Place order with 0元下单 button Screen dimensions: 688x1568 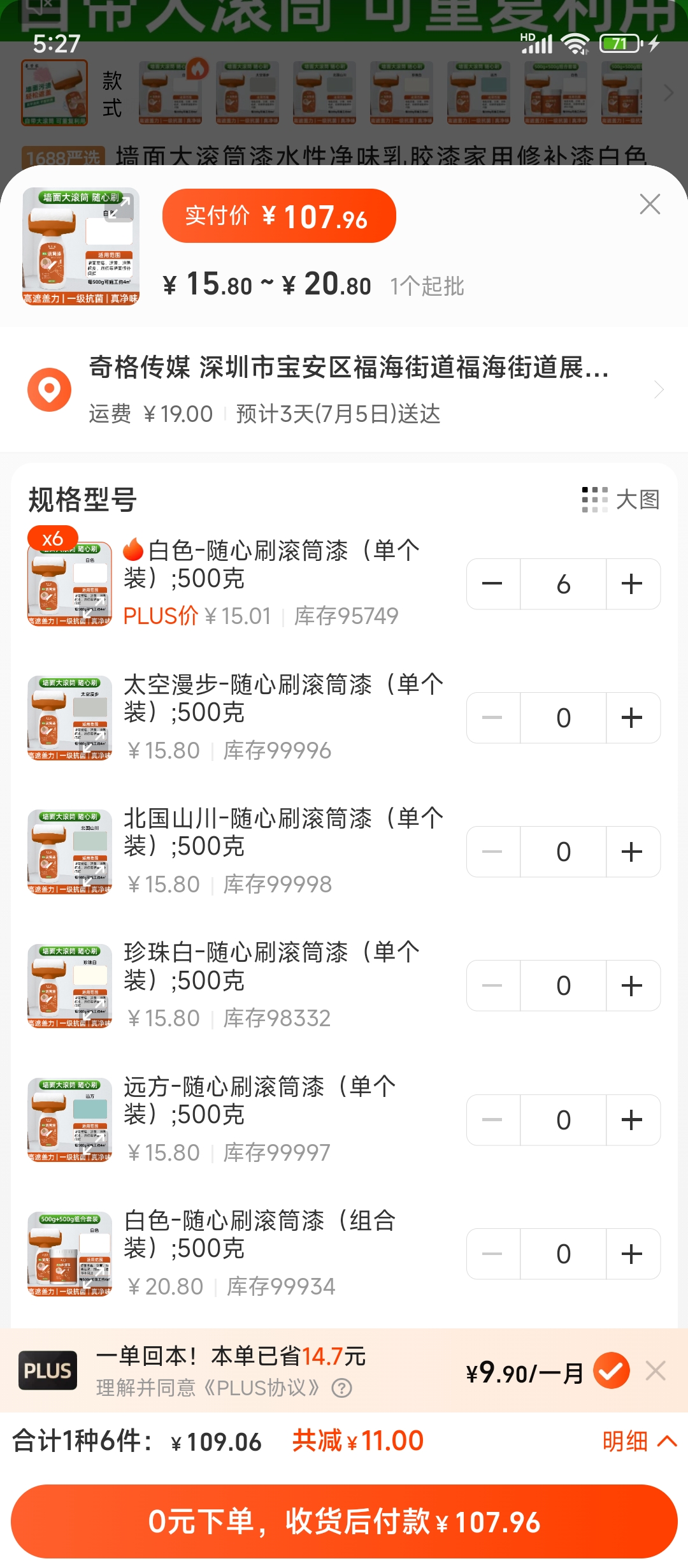344,1521
